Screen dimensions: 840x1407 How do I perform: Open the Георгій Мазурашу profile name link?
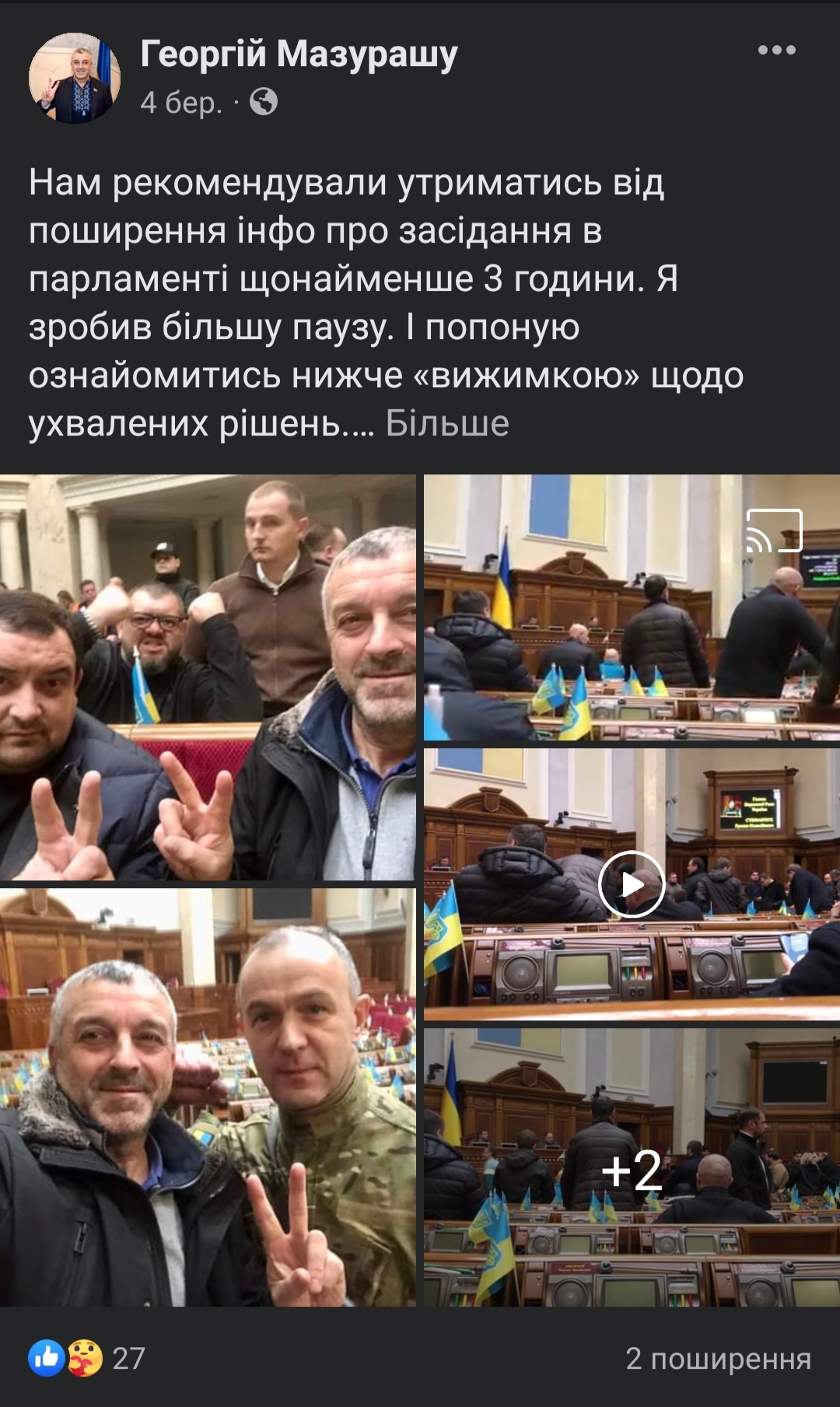(x=299, y=54)
